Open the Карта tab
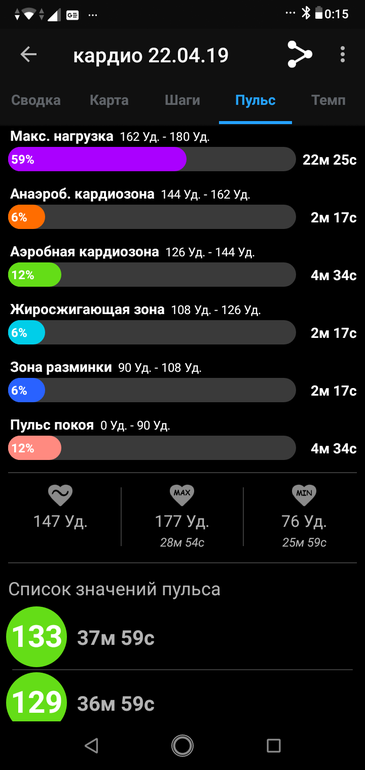365x770 pixels. click(109, 101)
